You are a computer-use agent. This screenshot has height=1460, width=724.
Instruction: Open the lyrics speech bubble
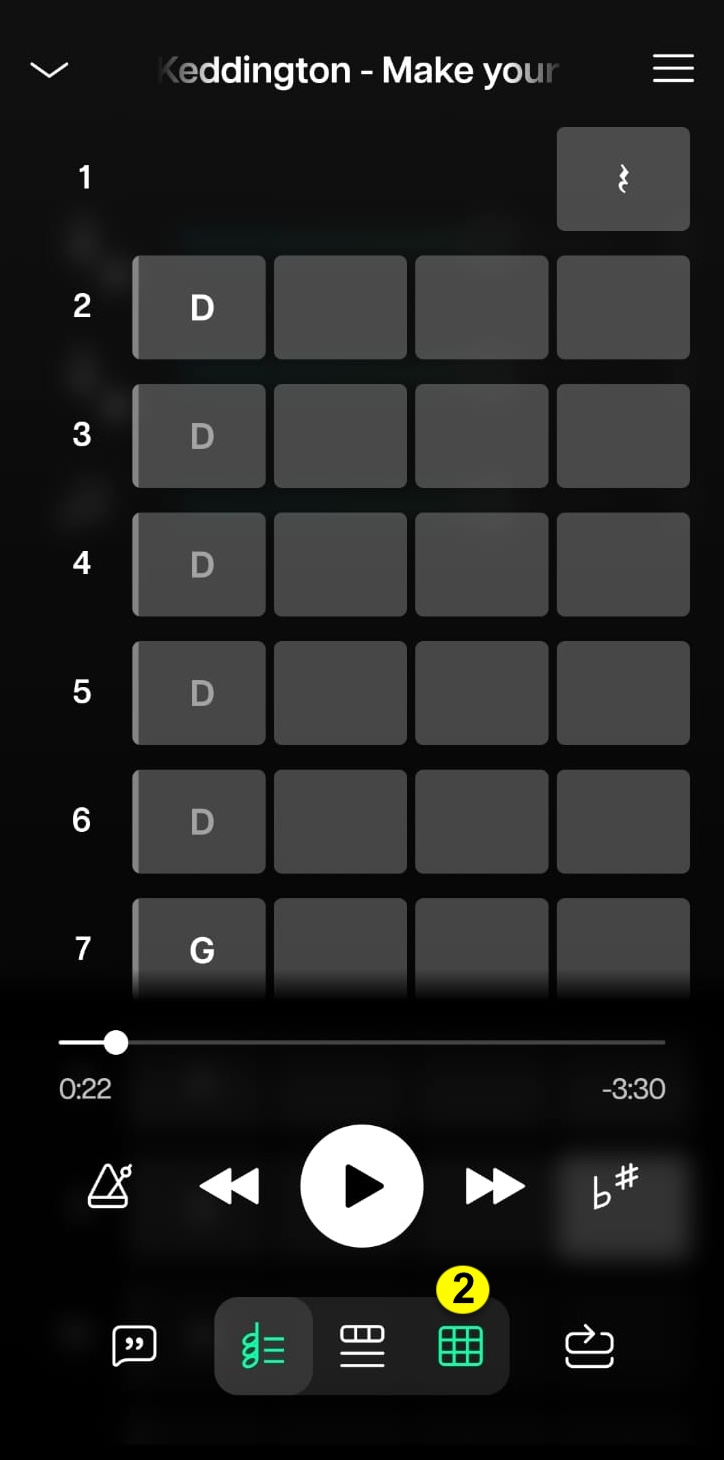coord(134,1346)
